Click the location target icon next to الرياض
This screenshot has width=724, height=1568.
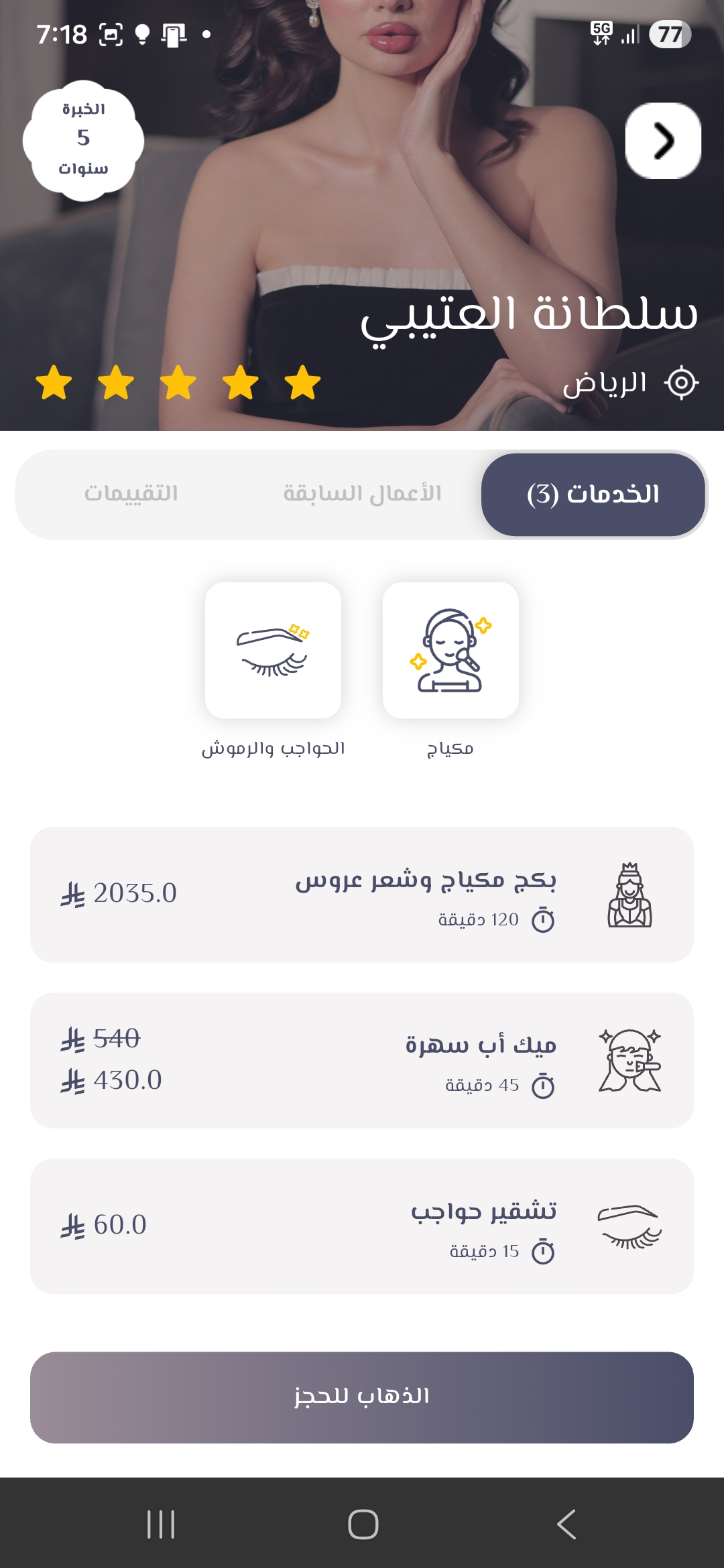pyautogui.click(x=682, y=381)
